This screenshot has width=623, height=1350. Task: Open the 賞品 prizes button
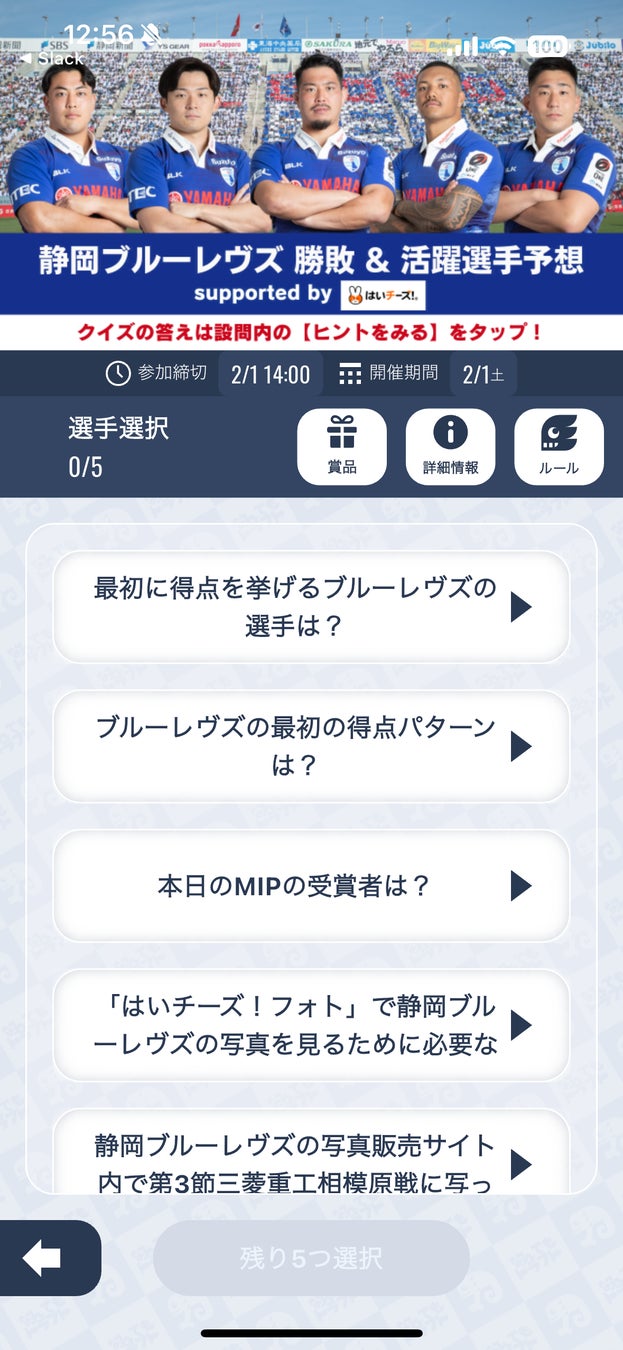point(342,447)
